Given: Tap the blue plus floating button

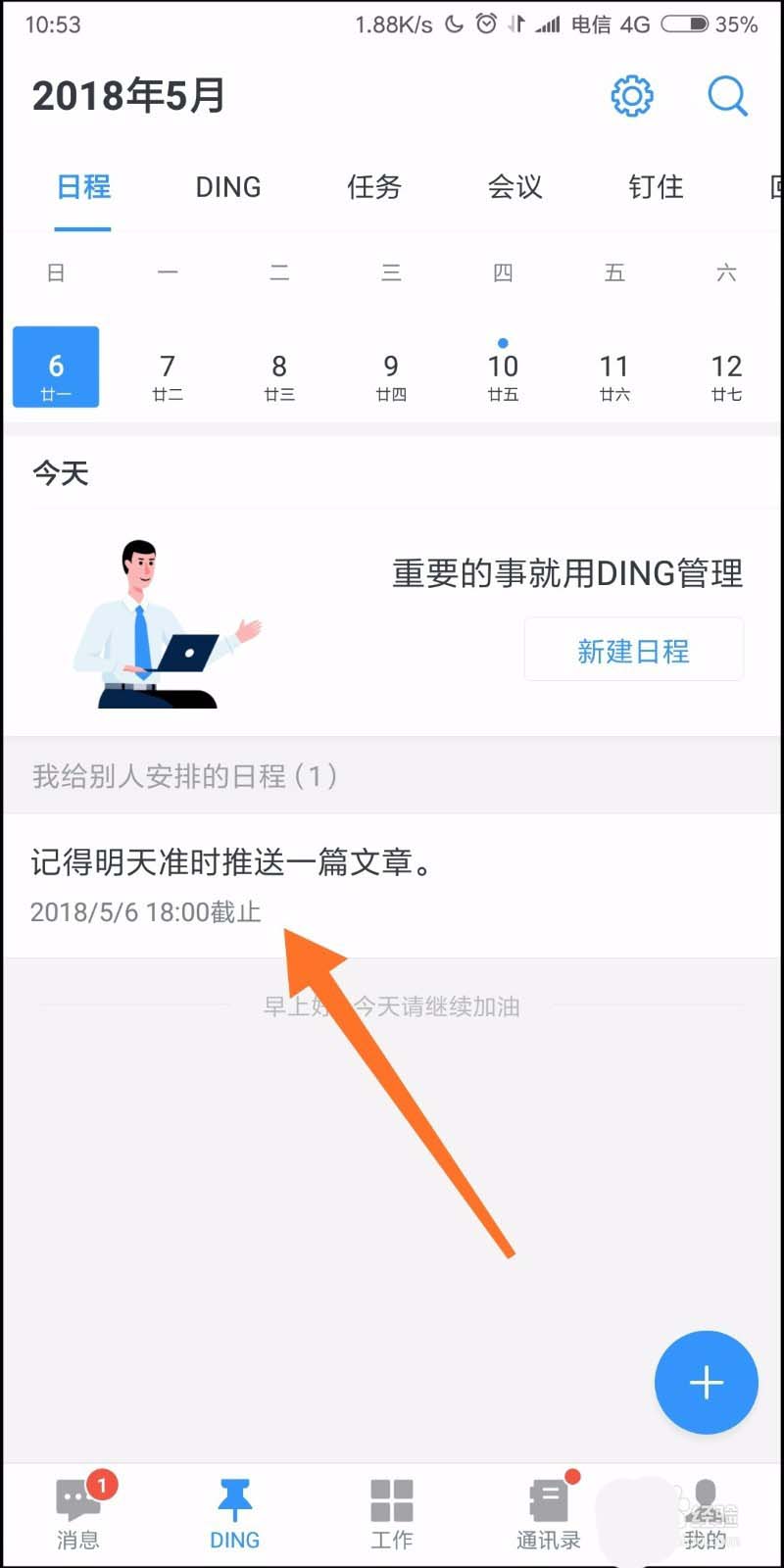Looking at the screenshot, I should coord(706,1382).
